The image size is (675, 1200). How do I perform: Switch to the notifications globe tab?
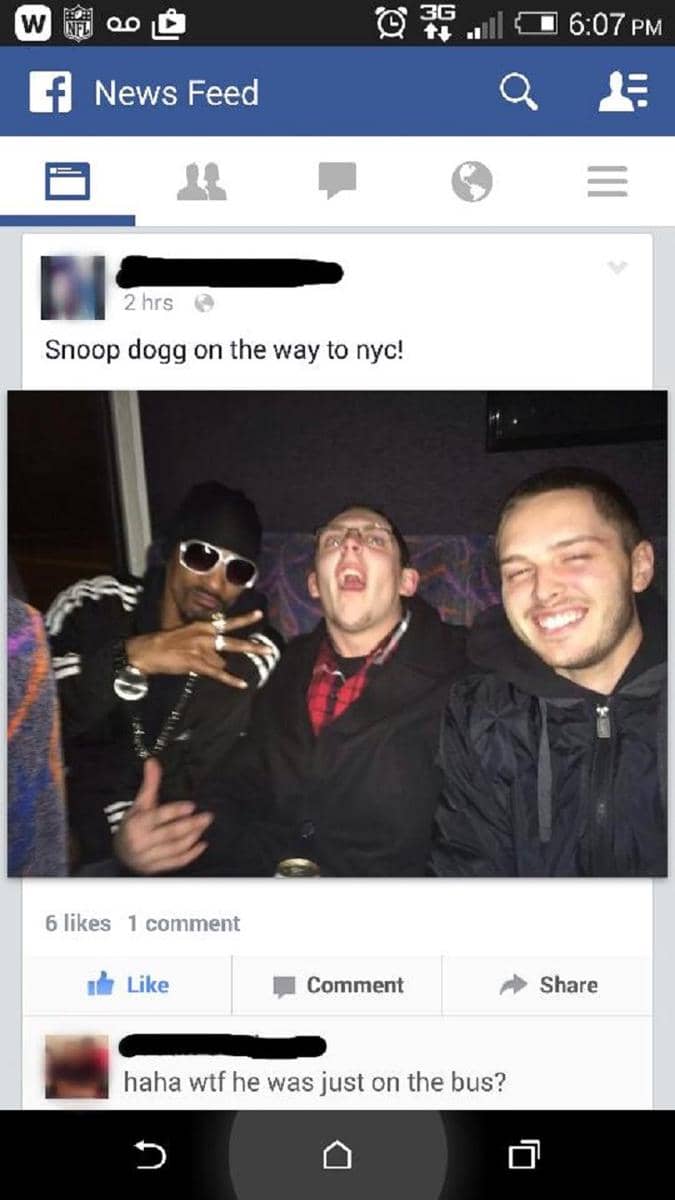pyautogui.click(x=471, y=182)
